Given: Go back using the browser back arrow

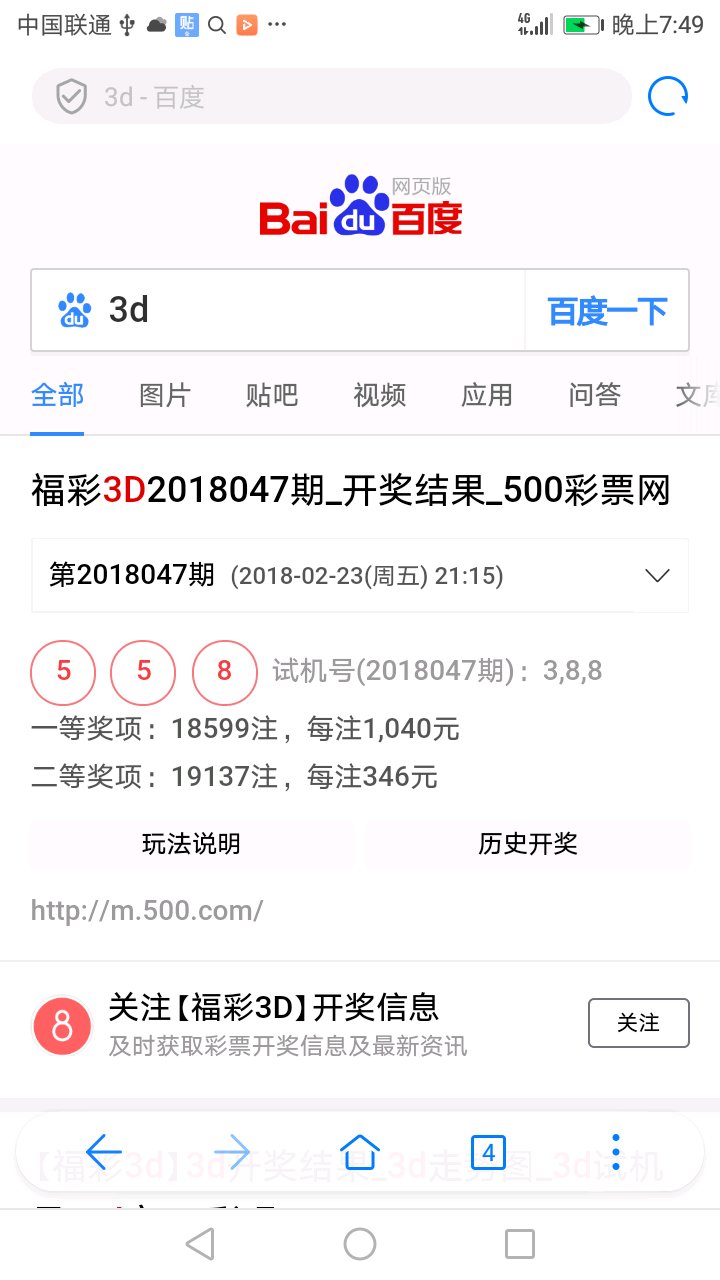Looking at the screenshot, I should coord(104,1152).
